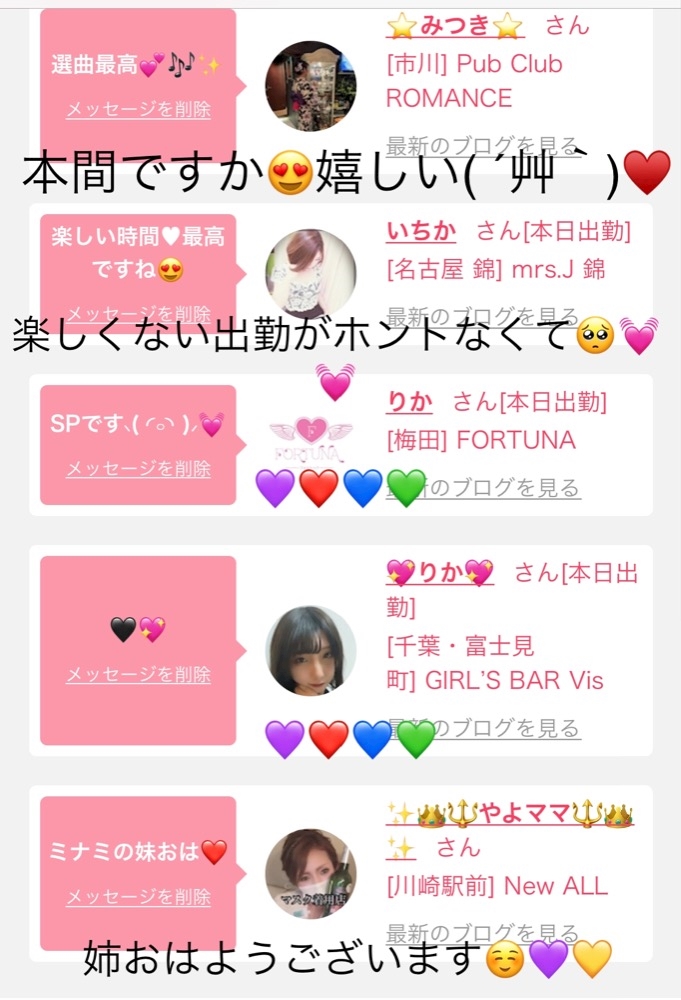The image size is (681, 1000).
Task: Open やよママ's profile name link
Action: [510, 814]
